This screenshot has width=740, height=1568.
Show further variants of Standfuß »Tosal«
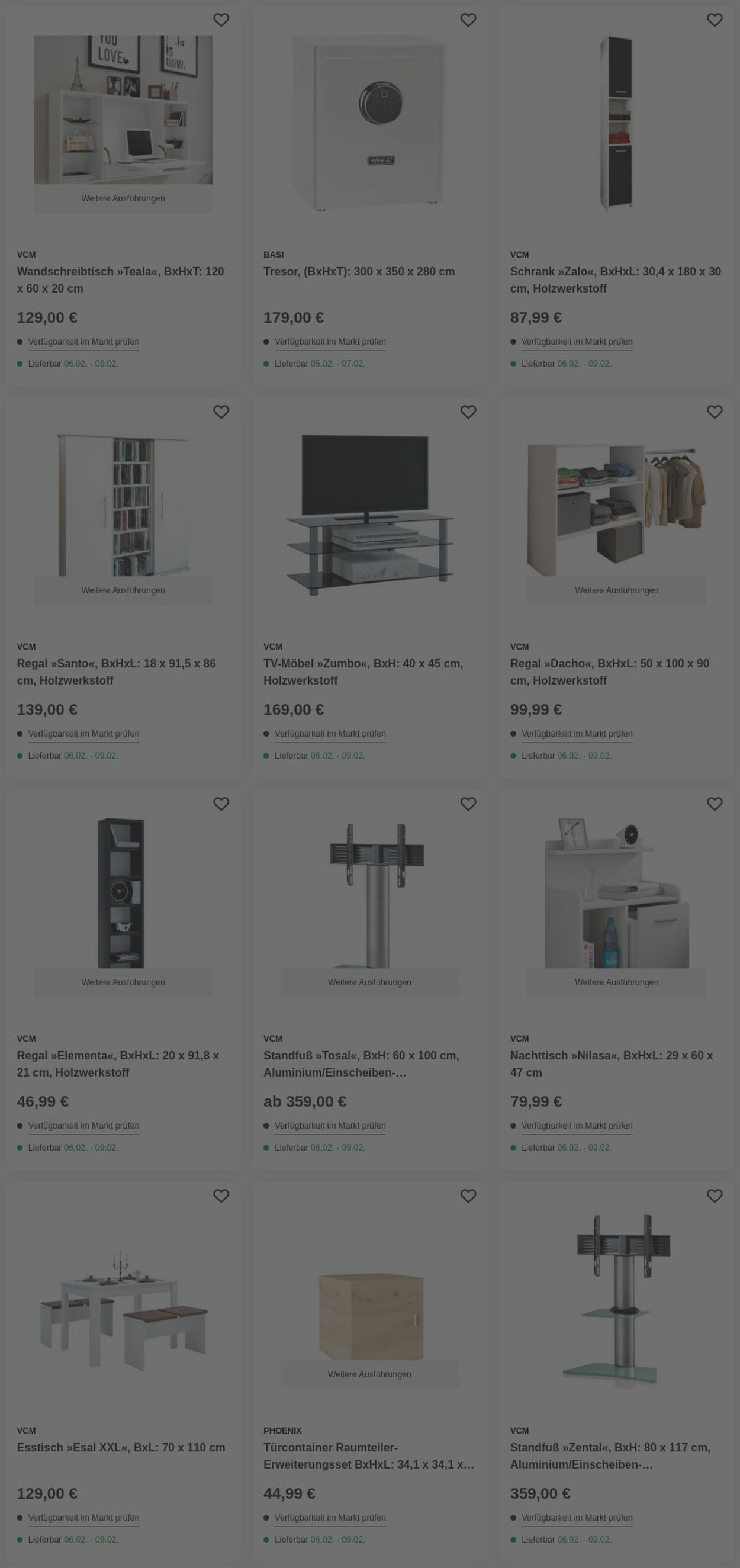pos(369,982)
